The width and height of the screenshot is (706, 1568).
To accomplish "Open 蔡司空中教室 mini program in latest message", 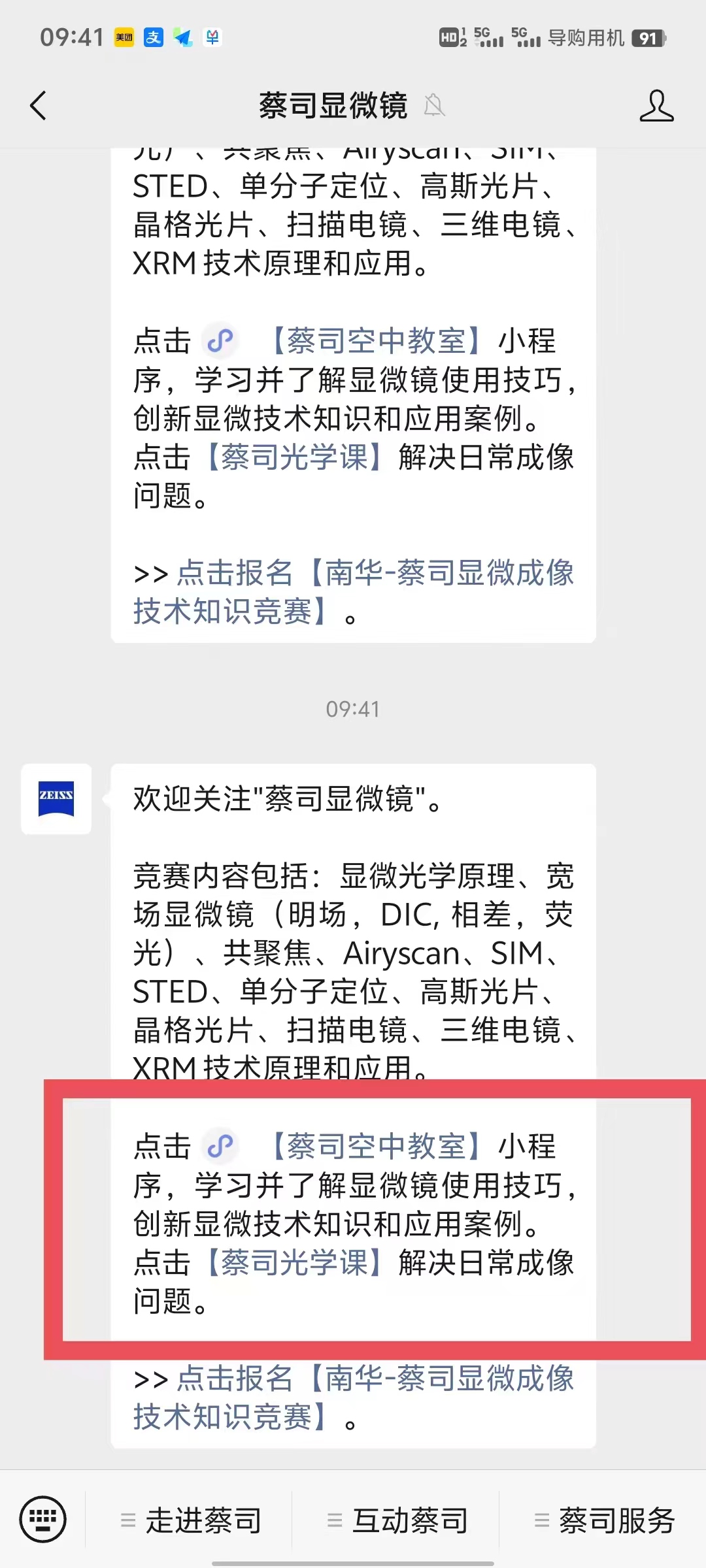I will coord(375,1147).
